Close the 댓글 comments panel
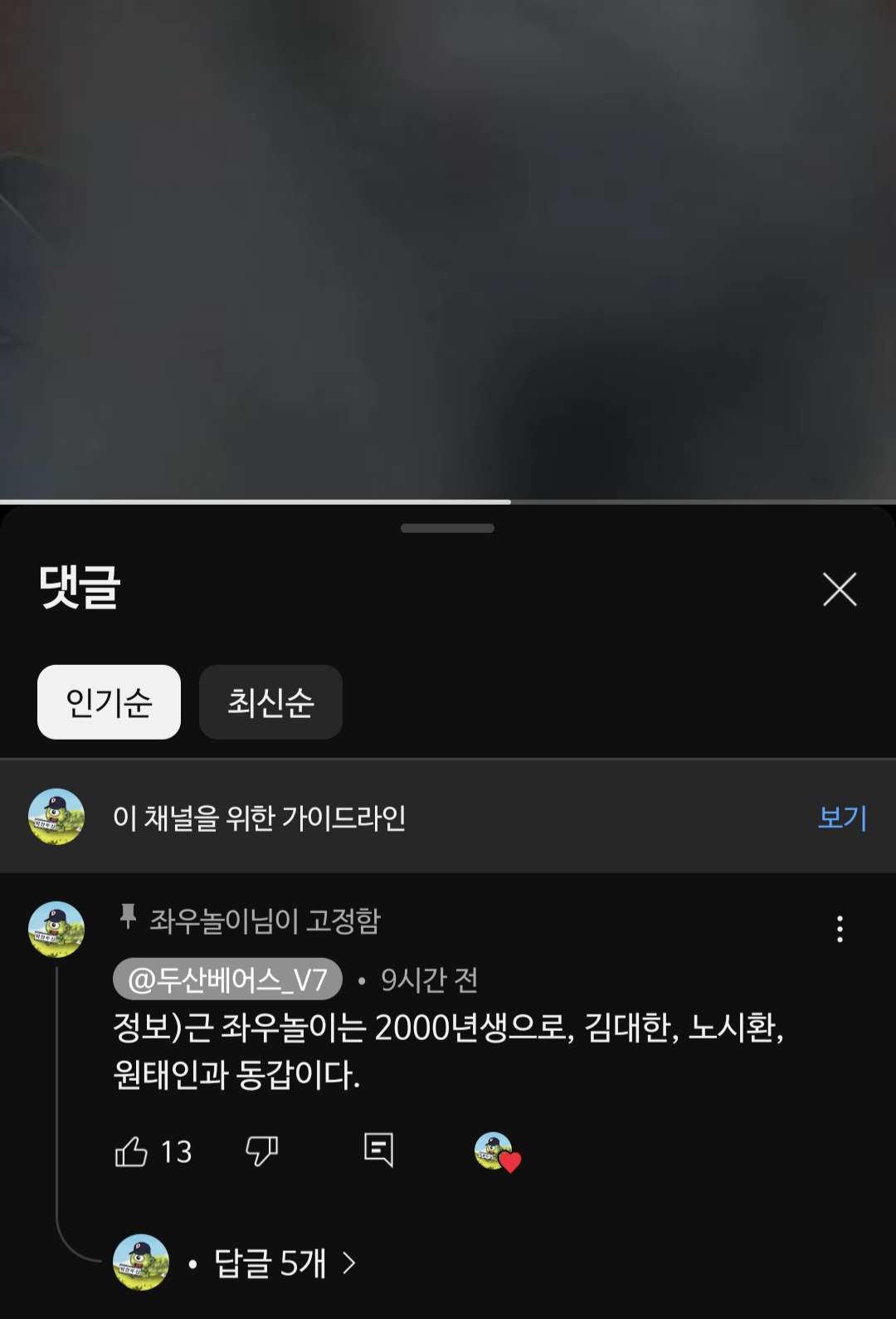Viewport: 896px width, 1319px height. click(839, 589)
